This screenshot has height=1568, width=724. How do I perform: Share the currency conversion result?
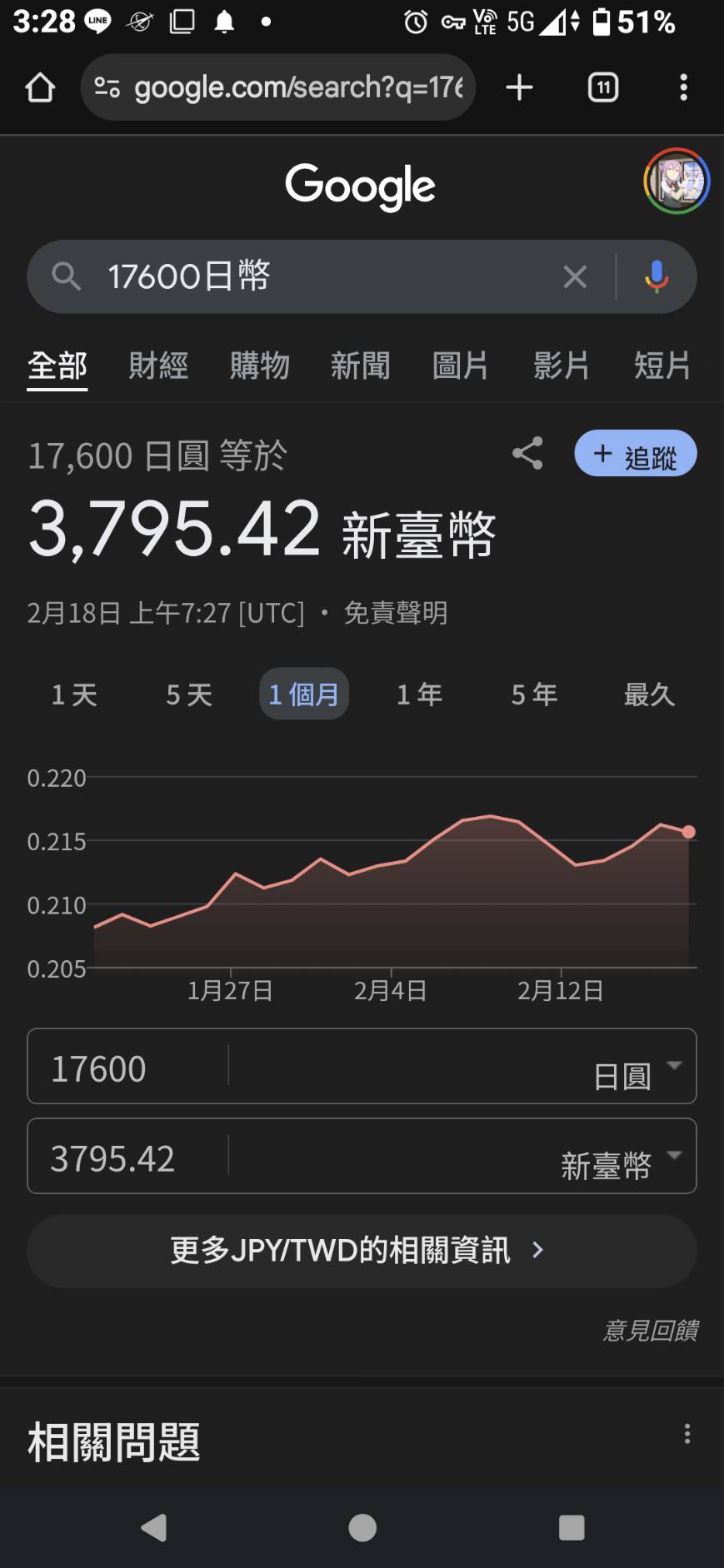coord(527,454)
